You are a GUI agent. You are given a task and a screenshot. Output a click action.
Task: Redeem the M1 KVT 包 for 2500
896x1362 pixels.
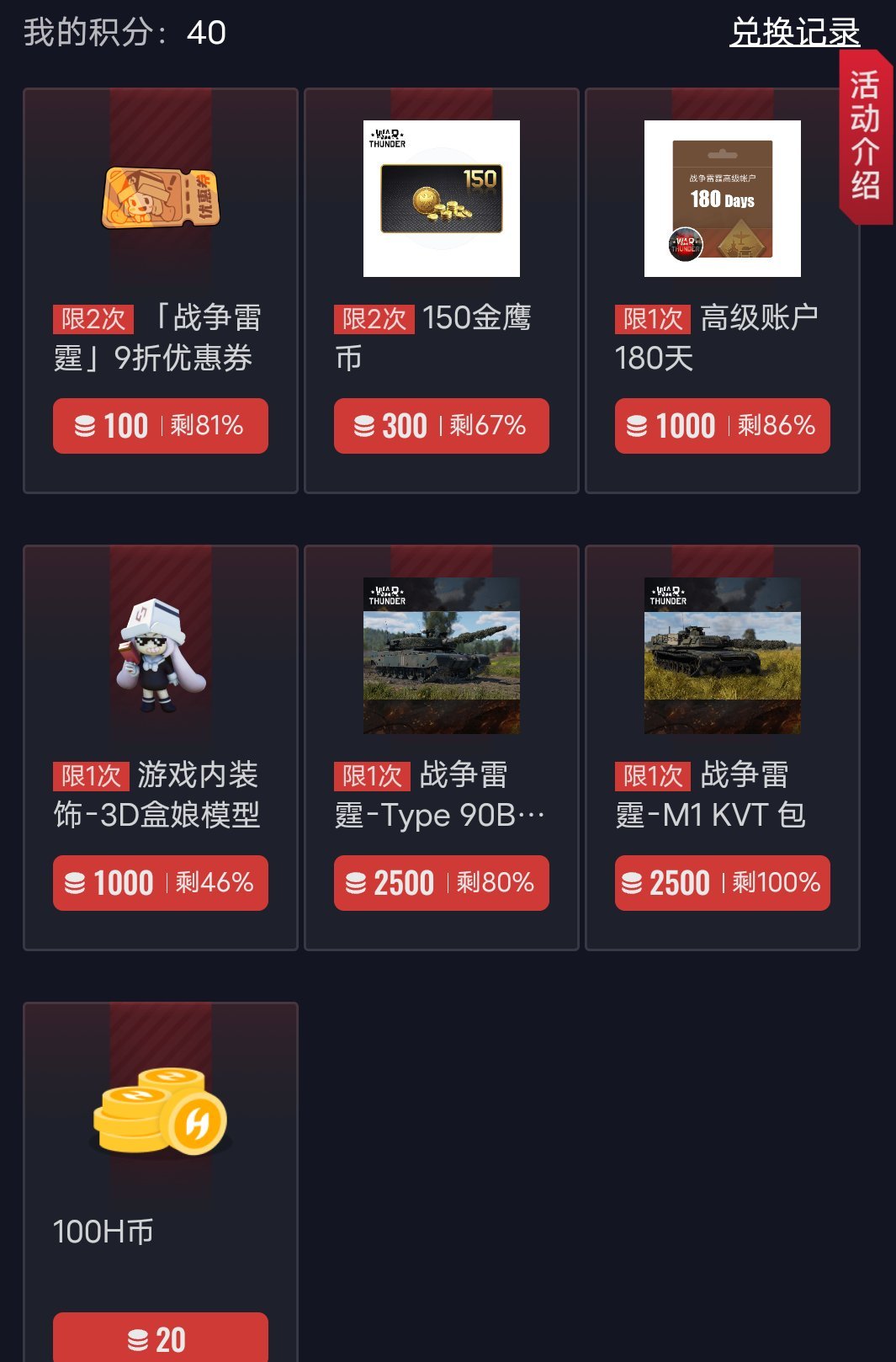click(x=723, y=883)
